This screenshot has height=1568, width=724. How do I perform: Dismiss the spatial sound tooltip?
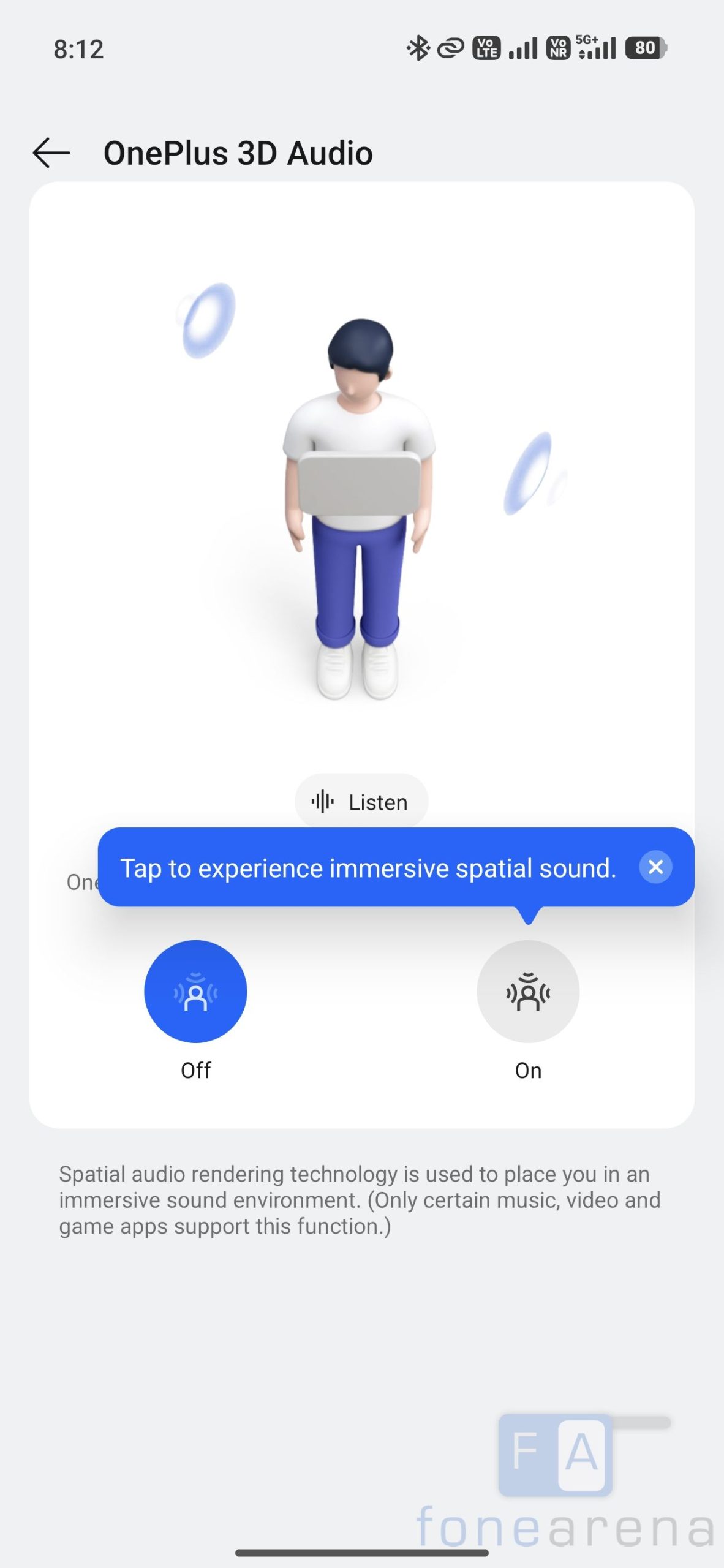coord(655,867)
